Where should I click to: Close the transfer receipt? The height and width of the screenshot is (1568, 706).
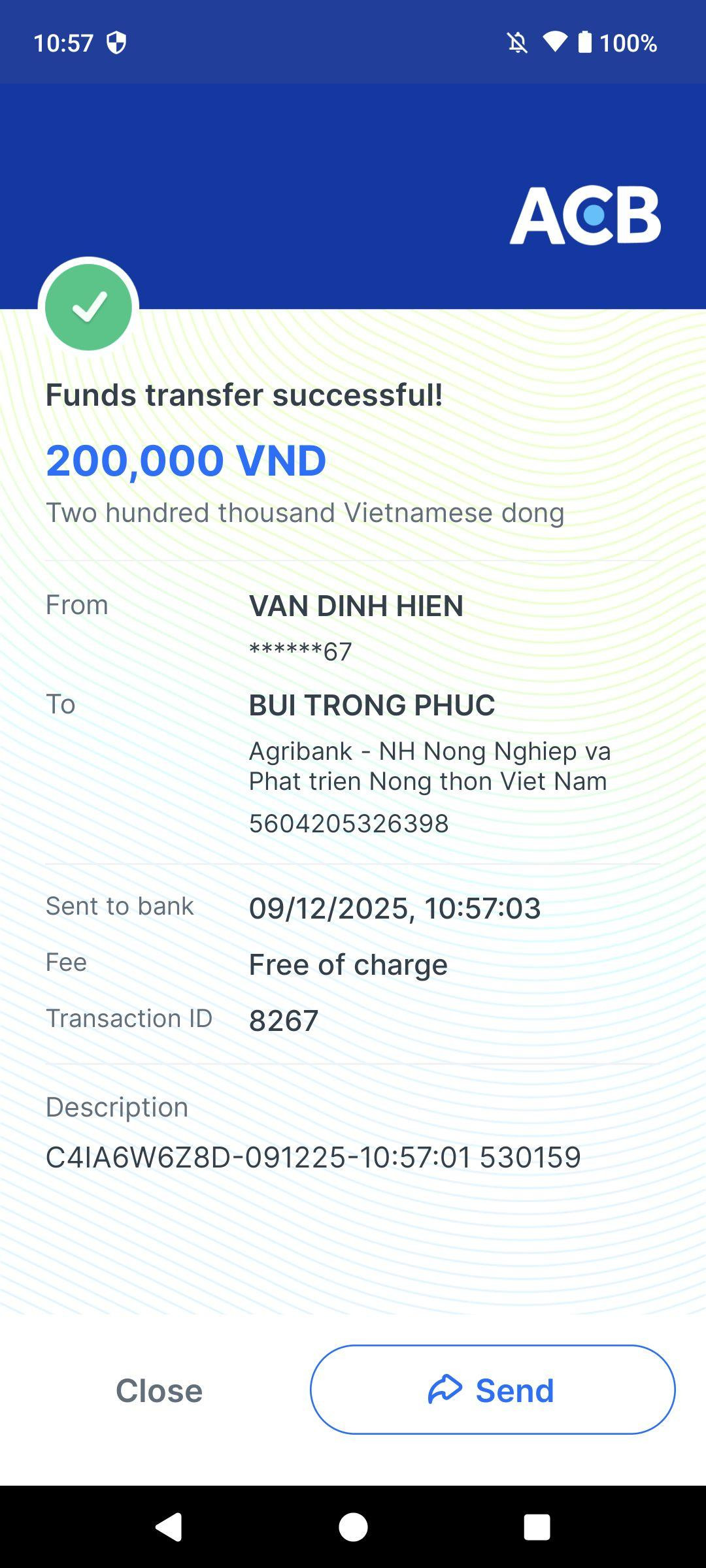point(159,1390)
